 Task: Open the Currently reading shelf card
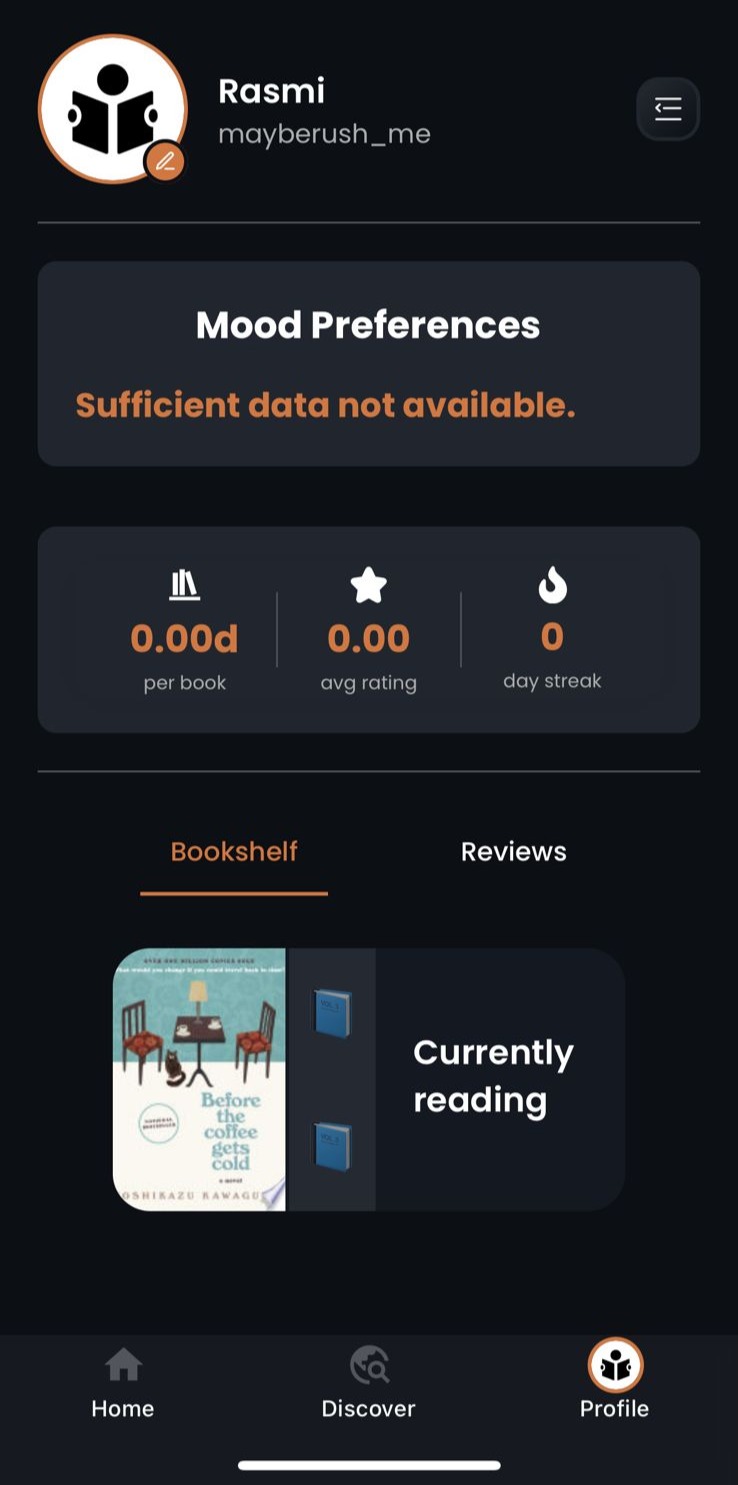click(x=369, y=1079)
